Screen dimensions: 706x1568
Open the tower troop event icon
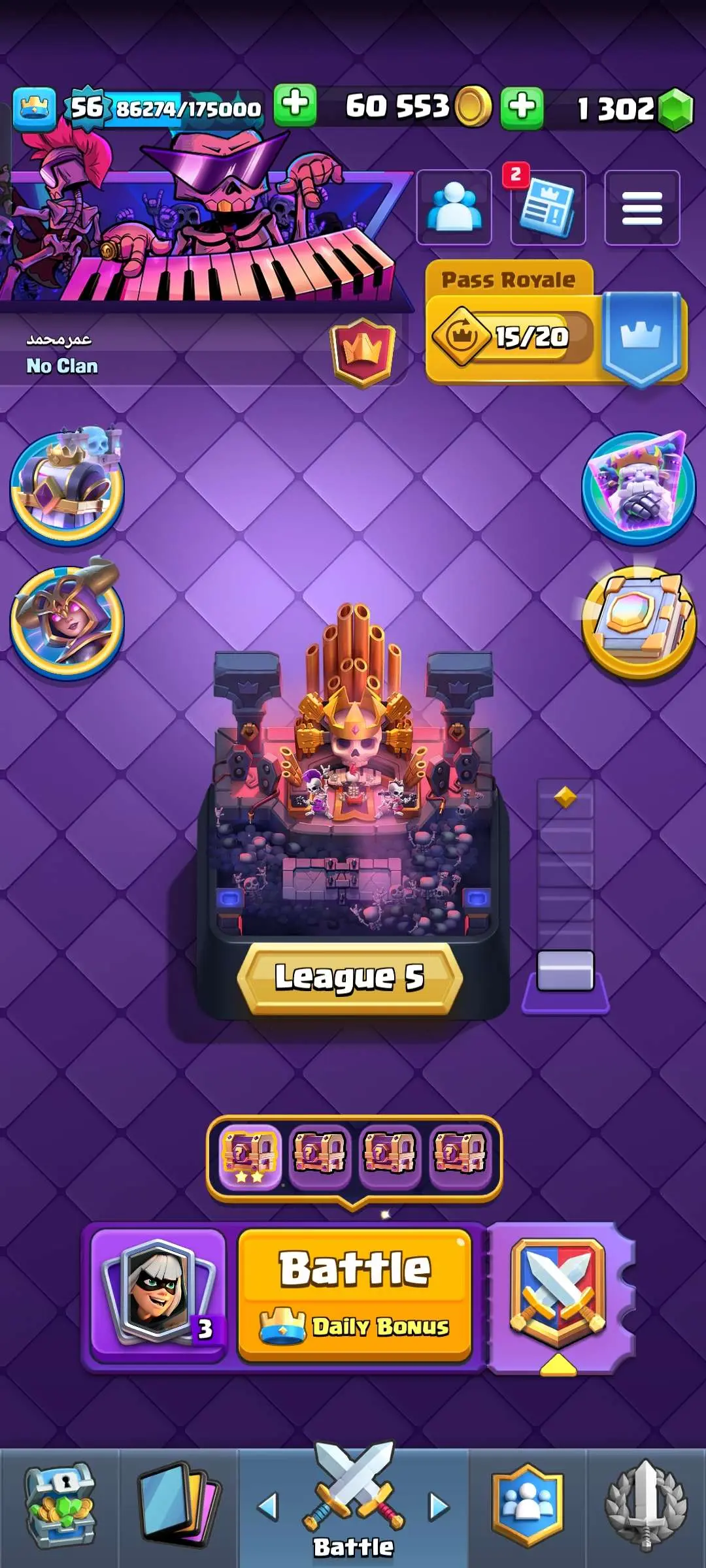click(67, 487)
